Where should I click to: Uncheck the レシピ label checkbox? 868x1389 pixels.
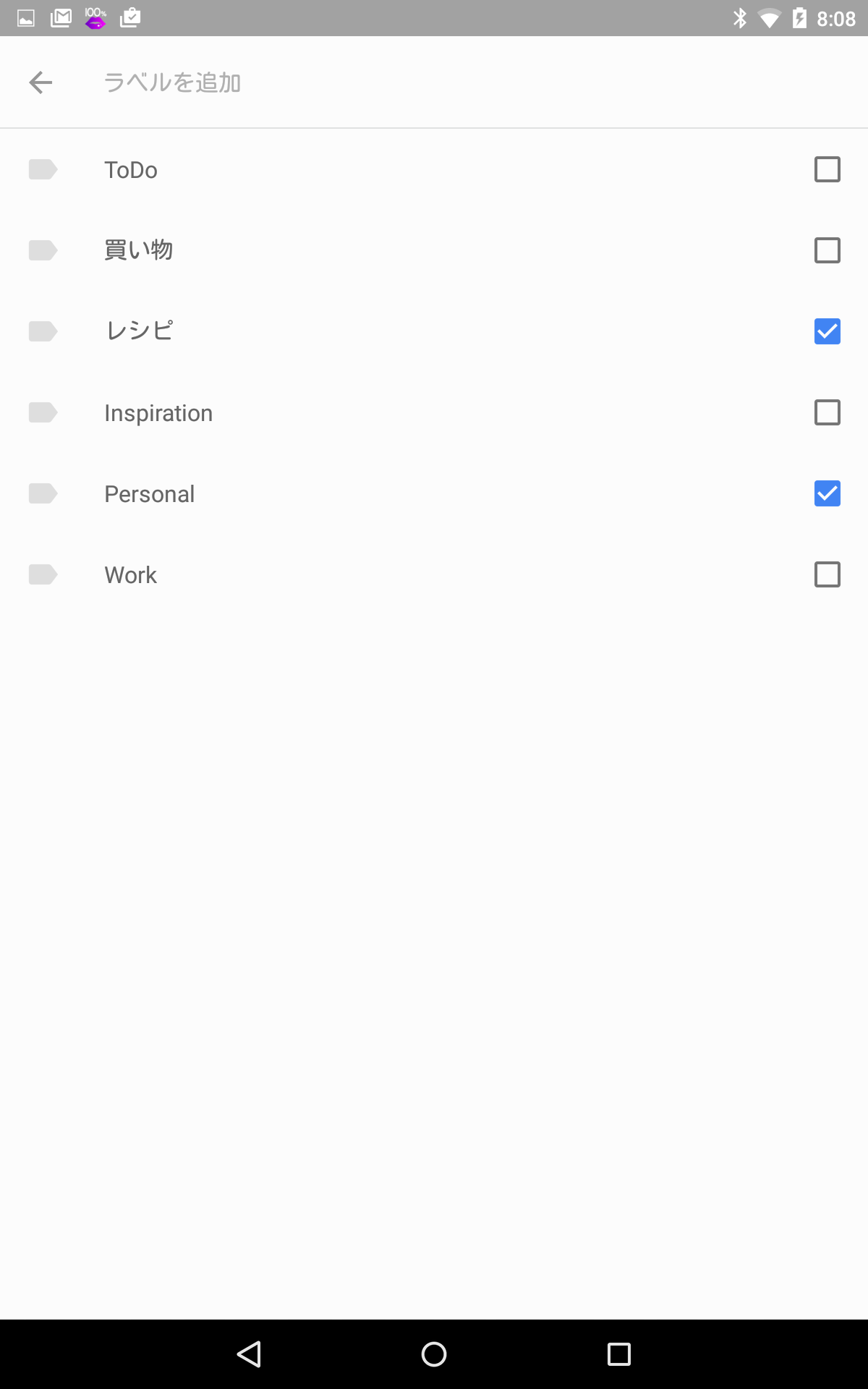tap(827, 331)
